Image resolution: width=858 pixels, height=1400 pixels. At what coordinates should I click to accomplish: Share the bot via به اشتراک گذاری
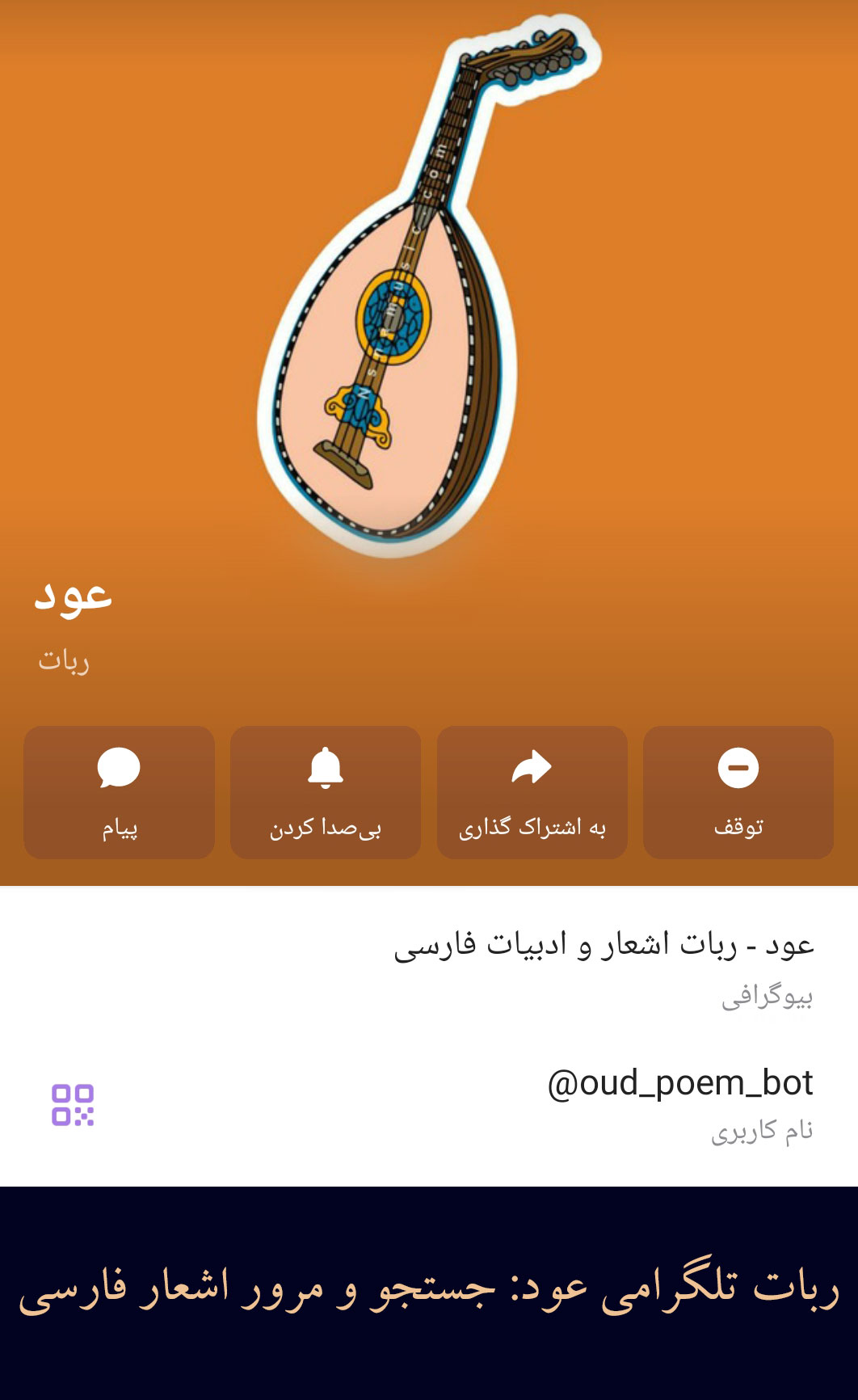tap(532, 791)
